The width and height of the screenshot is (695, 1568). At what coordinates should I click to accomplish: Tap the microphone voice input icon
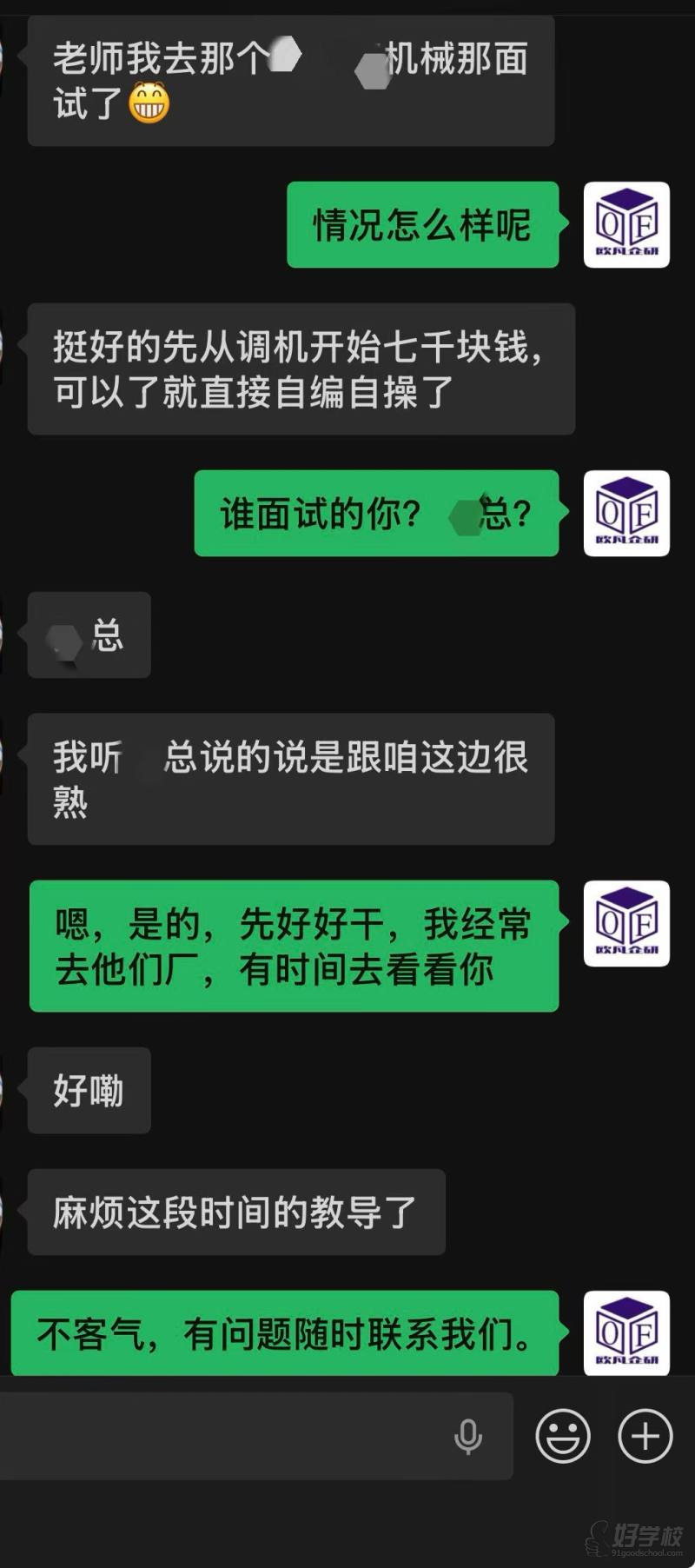click(468, 1437)
